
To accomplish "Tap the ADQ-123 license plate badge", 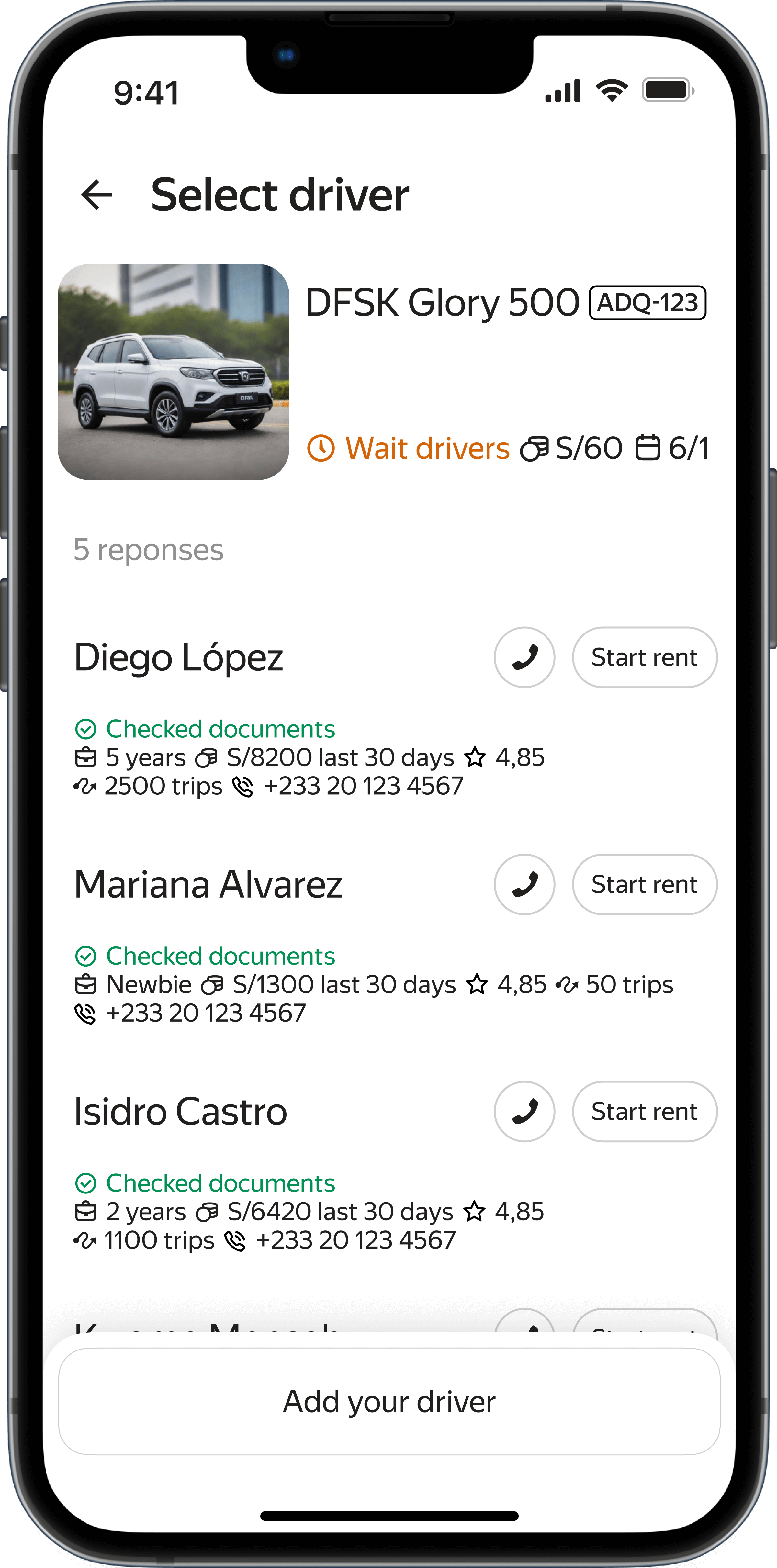I will (x=647, y=303).
